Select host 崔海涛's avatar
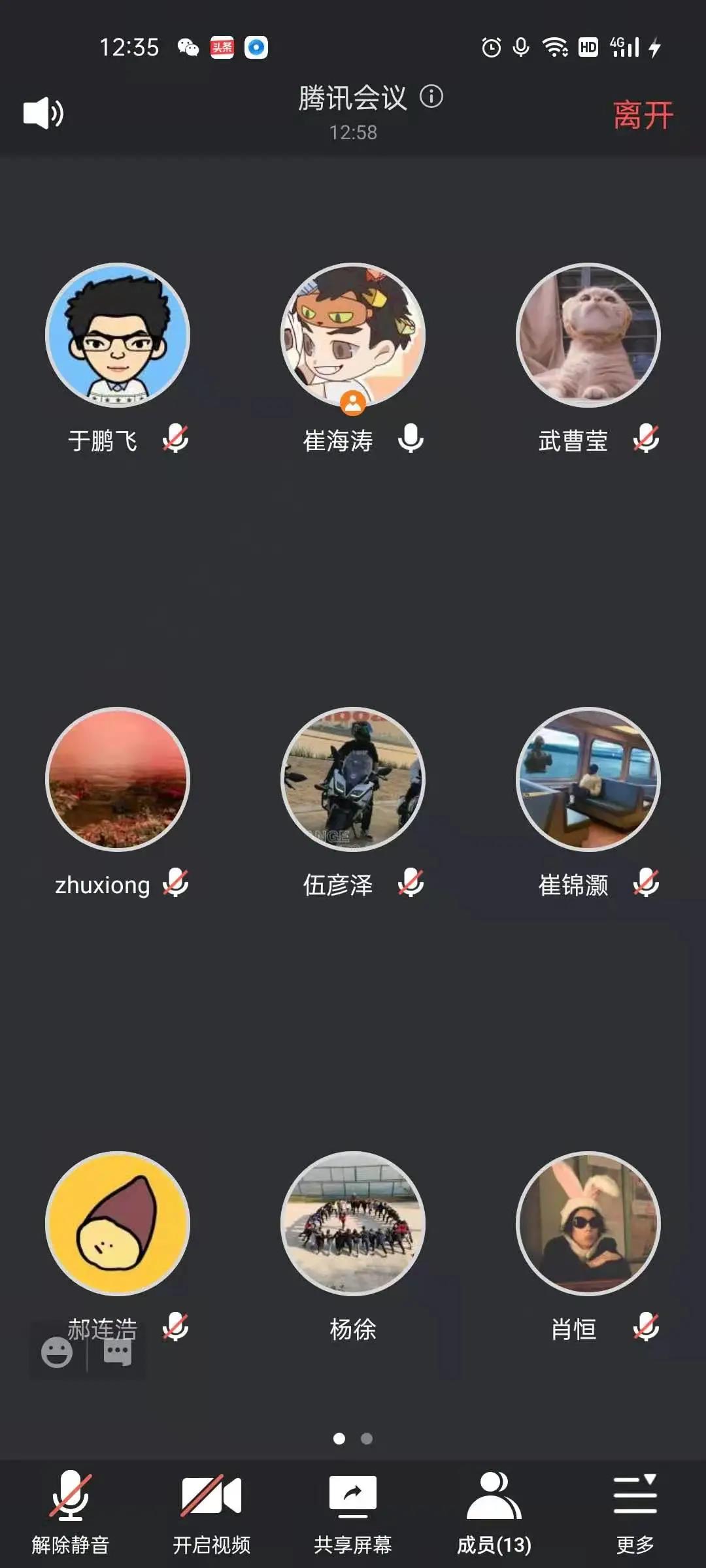 click(353, 335)
